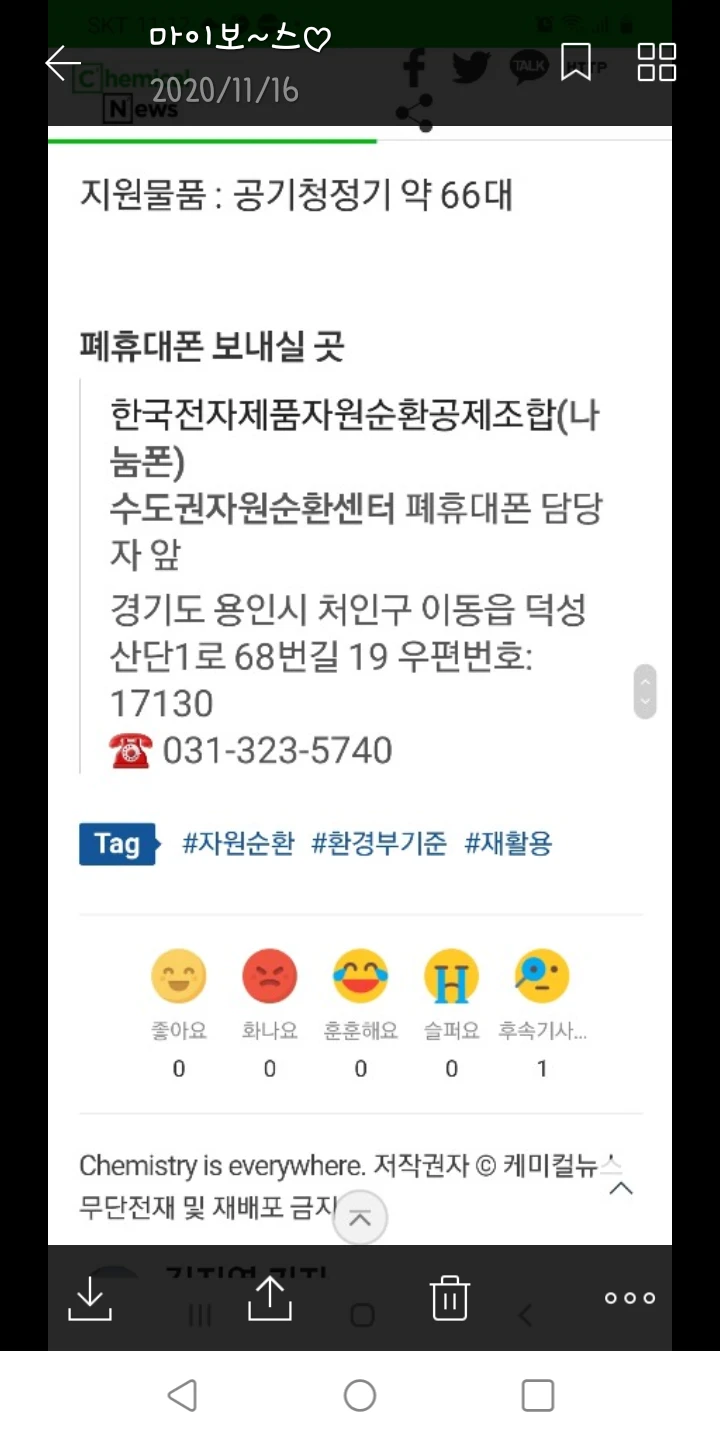The image size is (720, 1440).
Task: Share this image
Action: tap(269, 1298)
